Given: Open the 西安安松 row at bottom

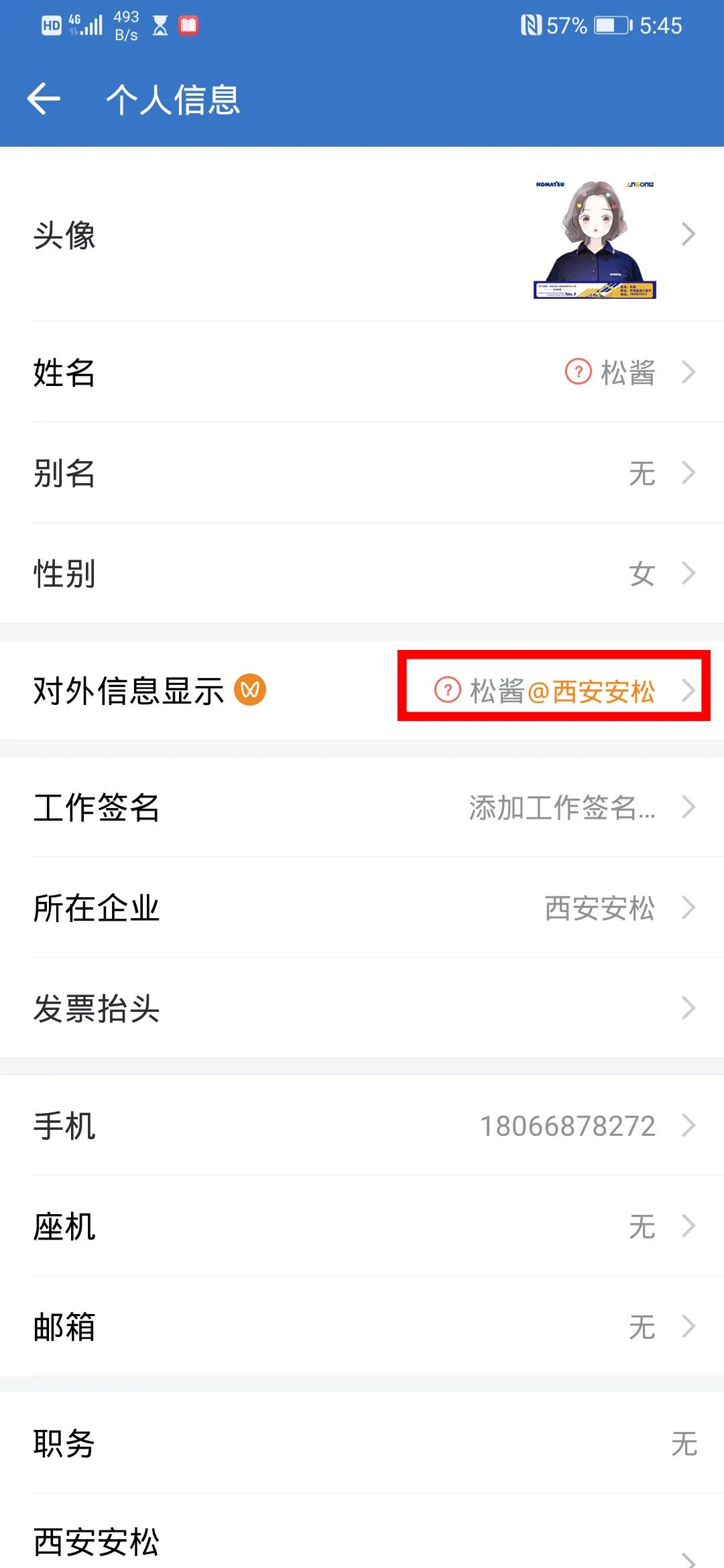Looking at the screenshot, I should pyautogui.click(x=362, y=1543).
